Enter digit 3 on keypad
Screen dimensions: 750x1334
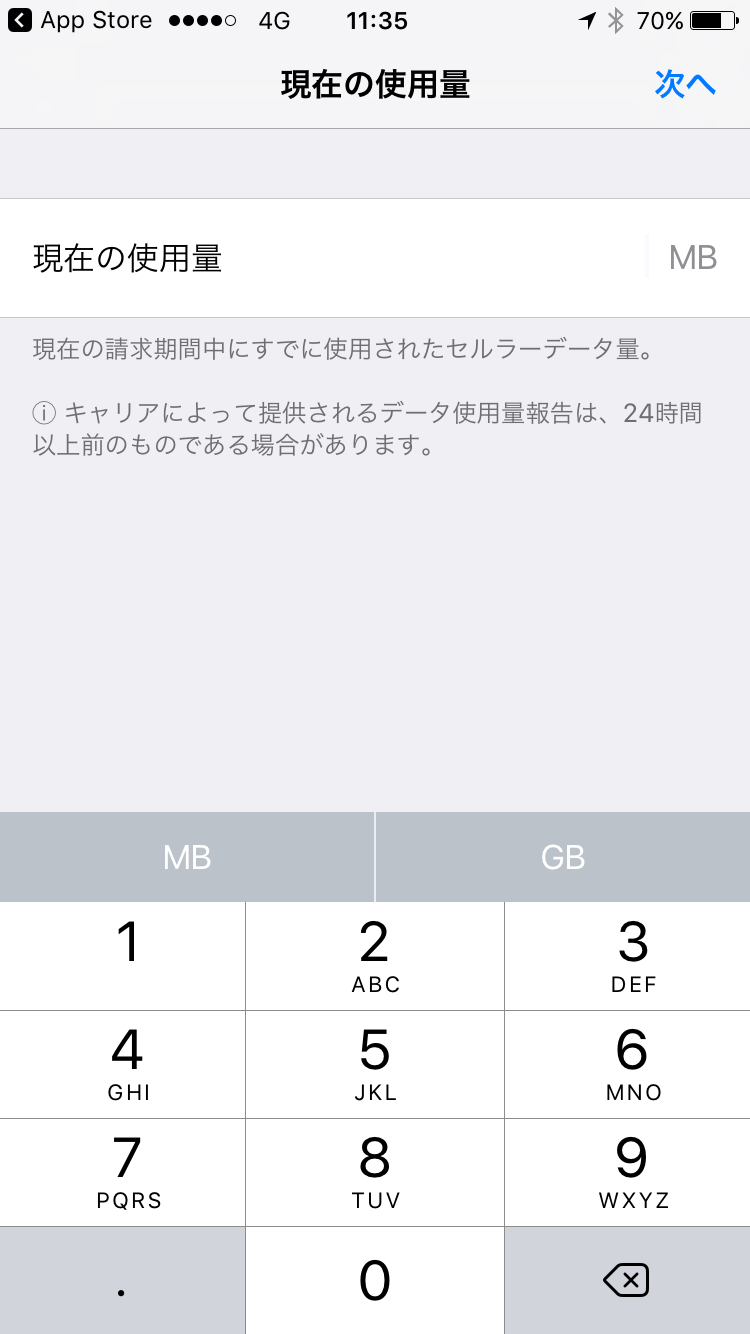tap(628, 956)
